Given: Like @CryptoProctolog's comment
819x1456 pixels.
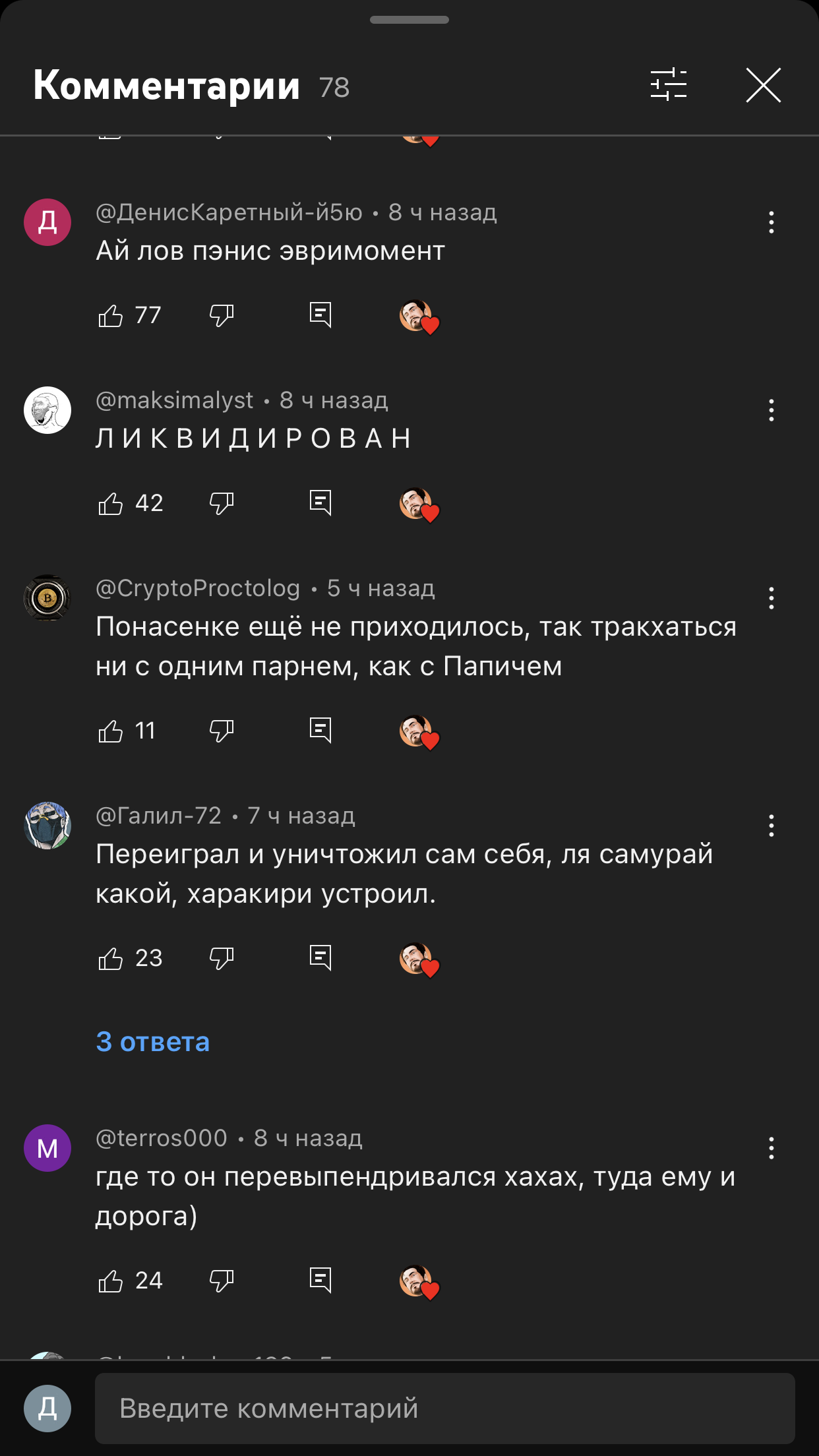Looking at the screenshot, I should (x=111, y=731).
